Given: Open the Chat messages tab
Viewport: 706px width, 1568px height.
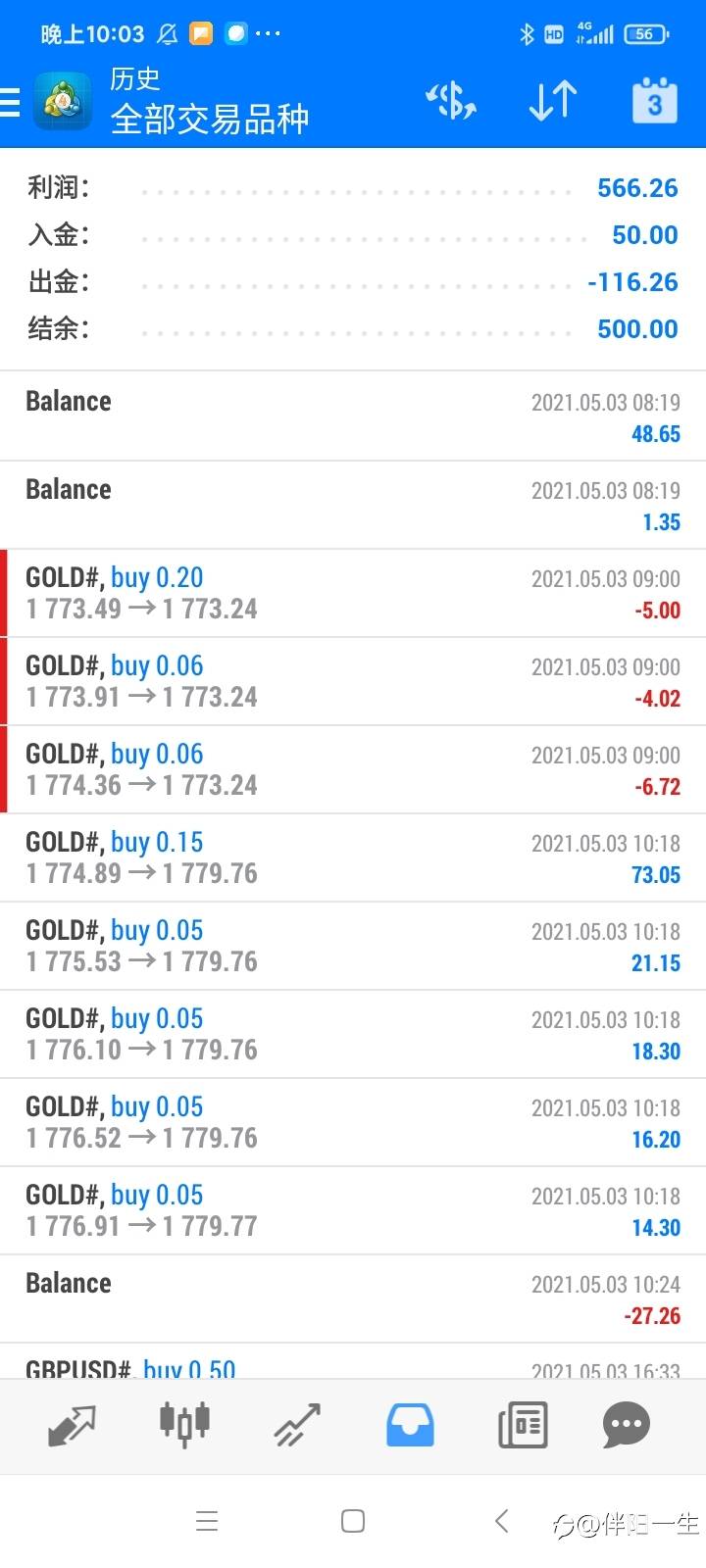Looking at the screenshot, I should [627, 1425].
